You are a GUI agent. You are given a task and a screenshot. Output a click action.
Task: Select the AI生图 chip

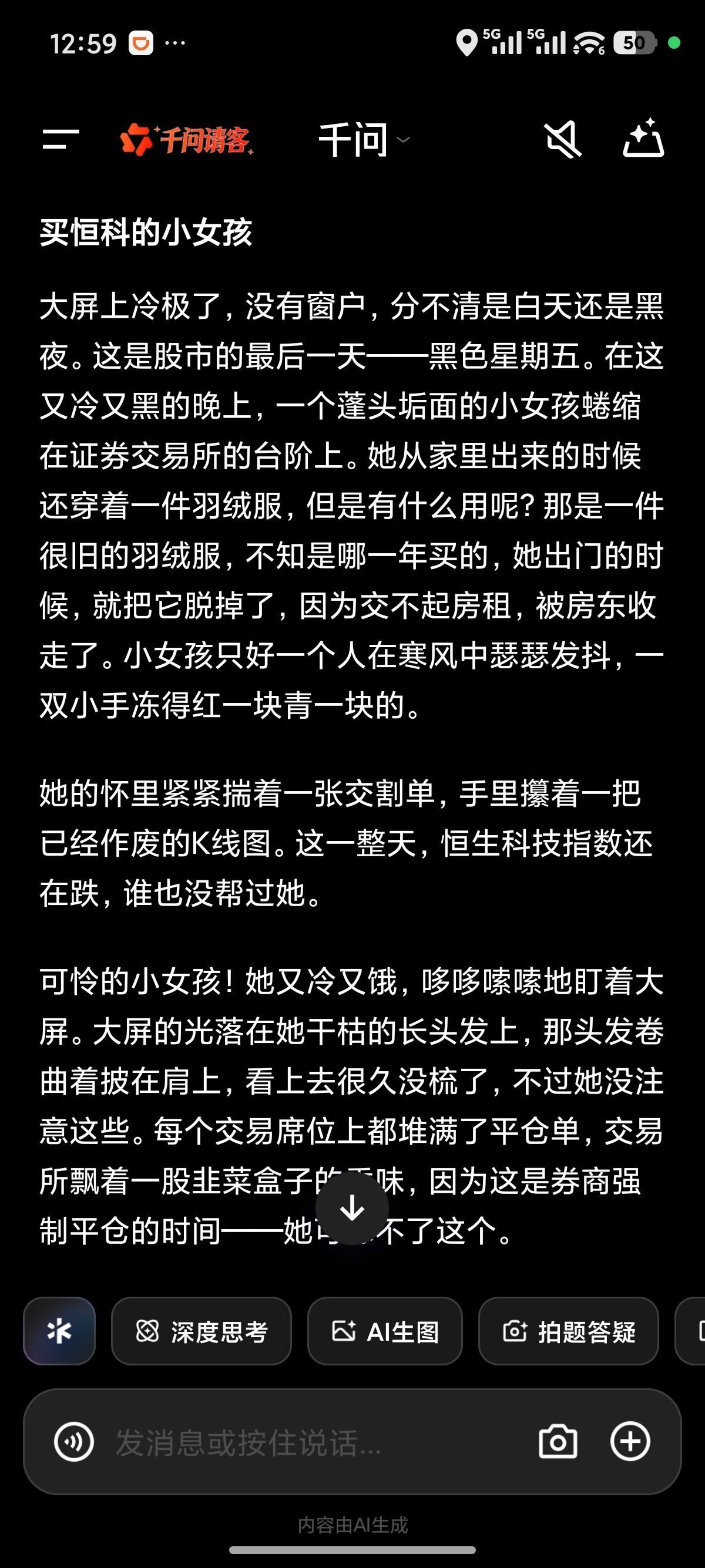(385, 1331)
